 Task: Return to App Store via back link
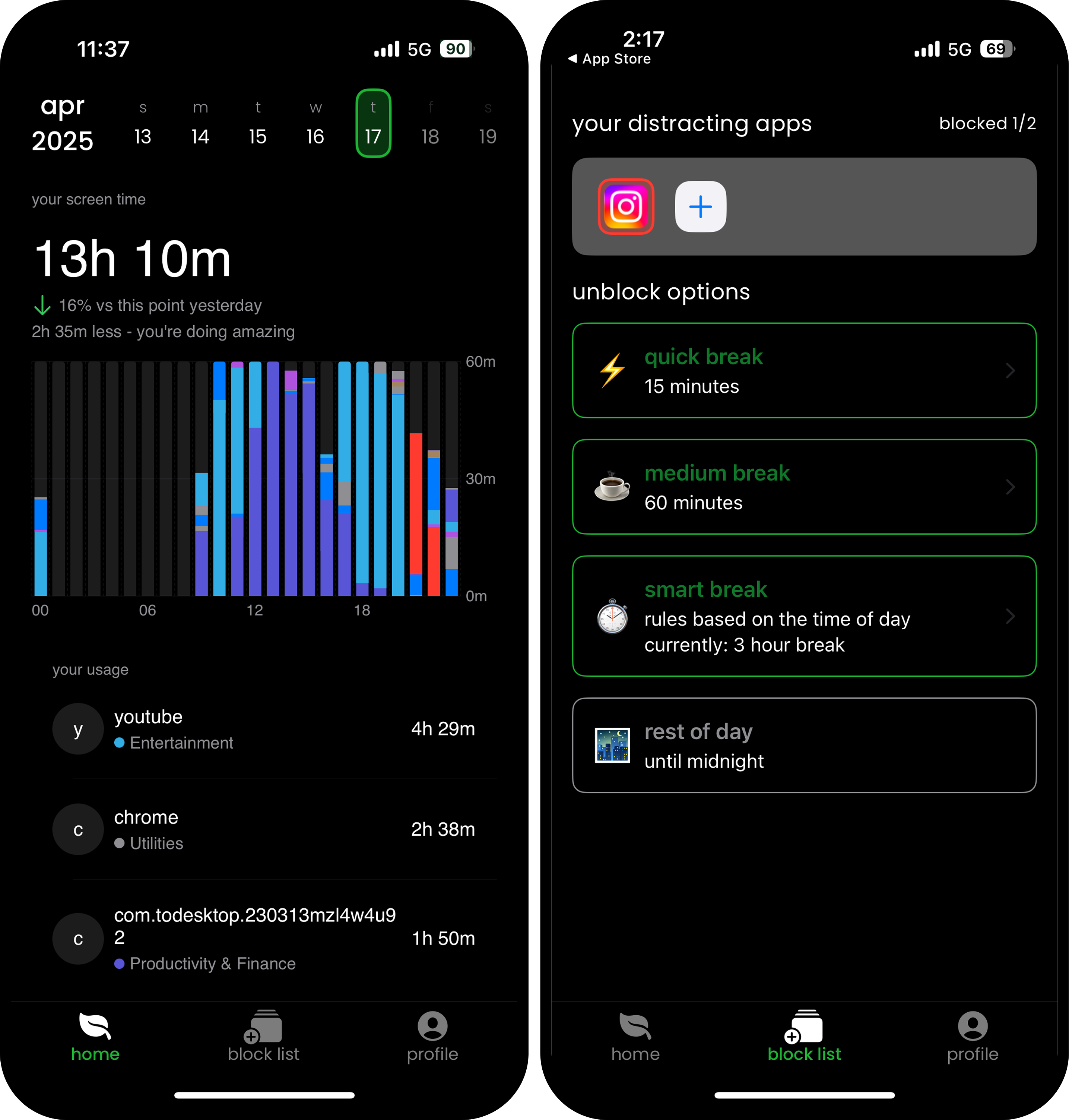[x=610, y=59]
